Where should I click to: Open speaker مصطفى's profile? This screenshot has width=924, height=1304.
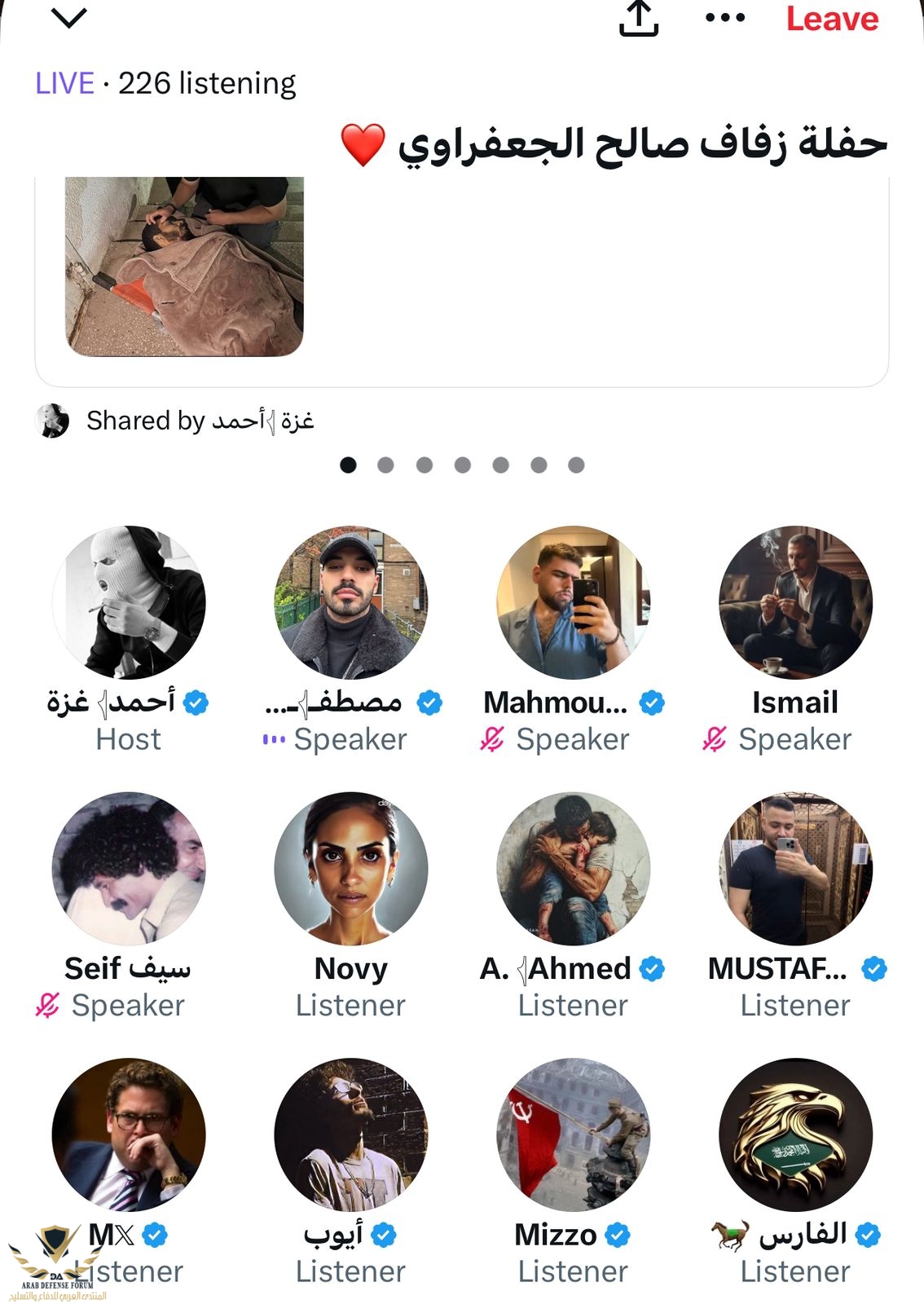coord(351,602)
